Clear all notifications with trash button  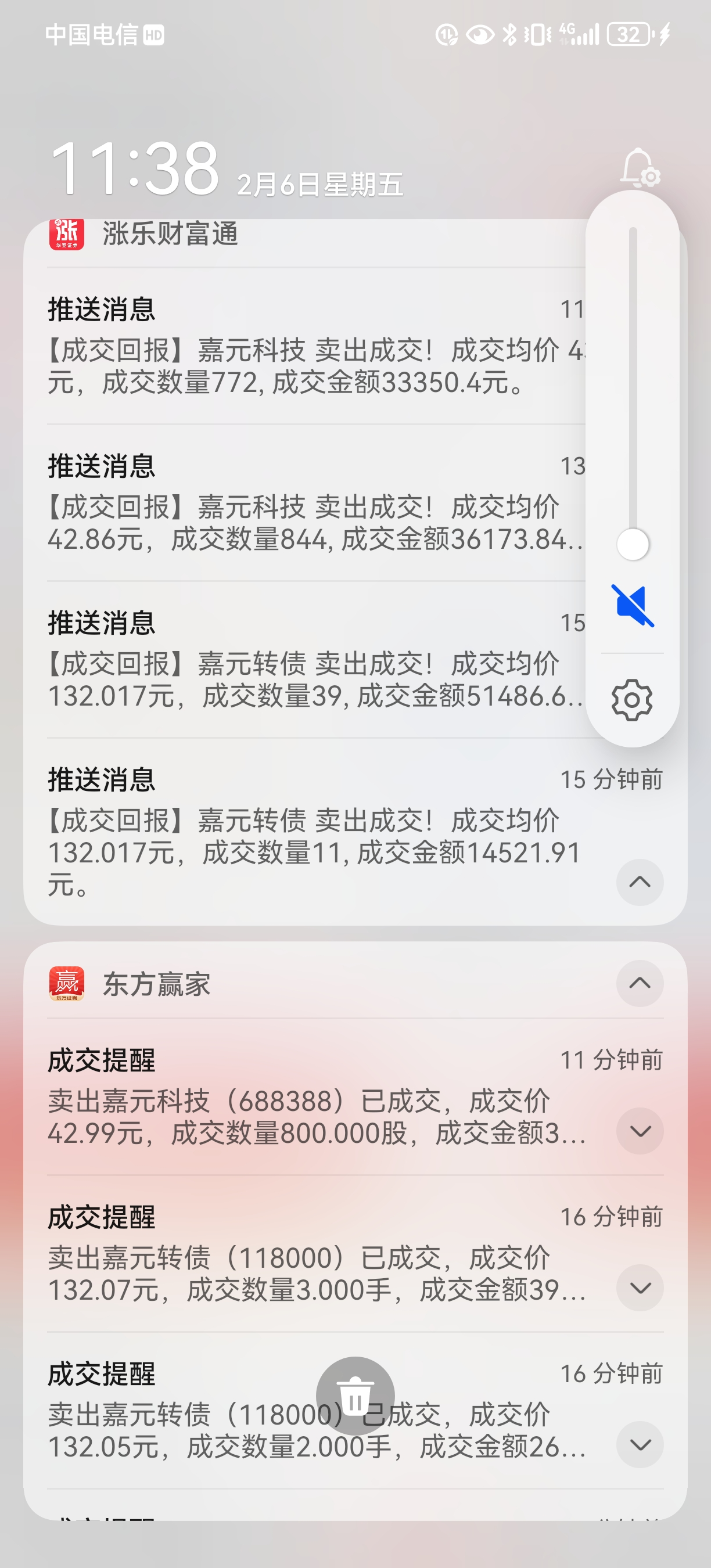355,1396
